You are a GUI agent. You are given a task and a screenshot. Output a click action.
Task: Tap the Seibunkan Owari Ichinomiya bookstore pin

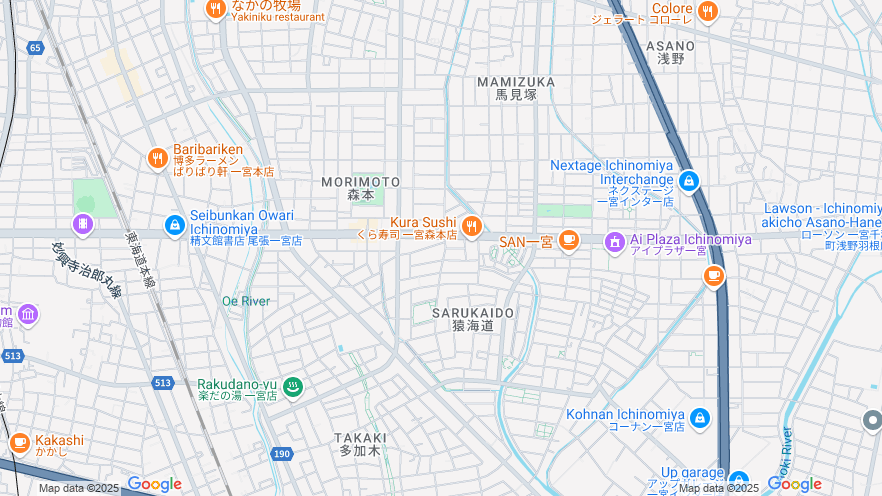tap(174, 225)
